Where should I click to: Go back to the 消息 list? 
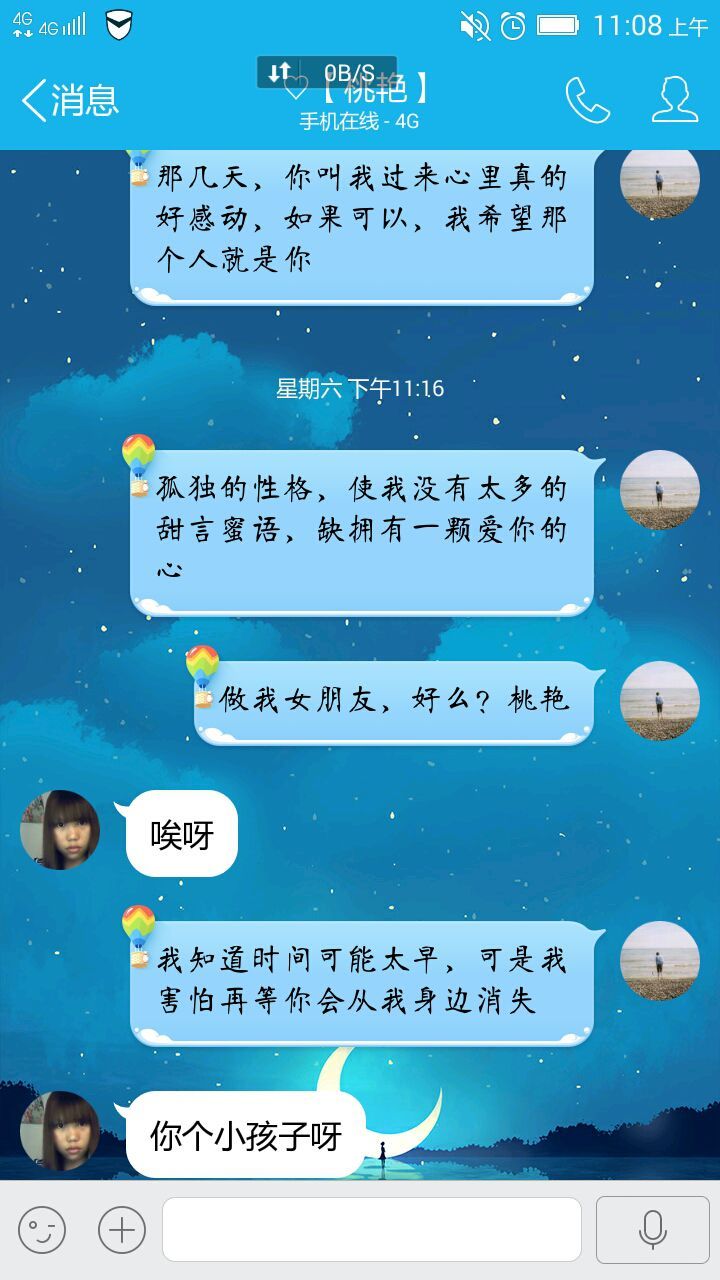point(70,100)
